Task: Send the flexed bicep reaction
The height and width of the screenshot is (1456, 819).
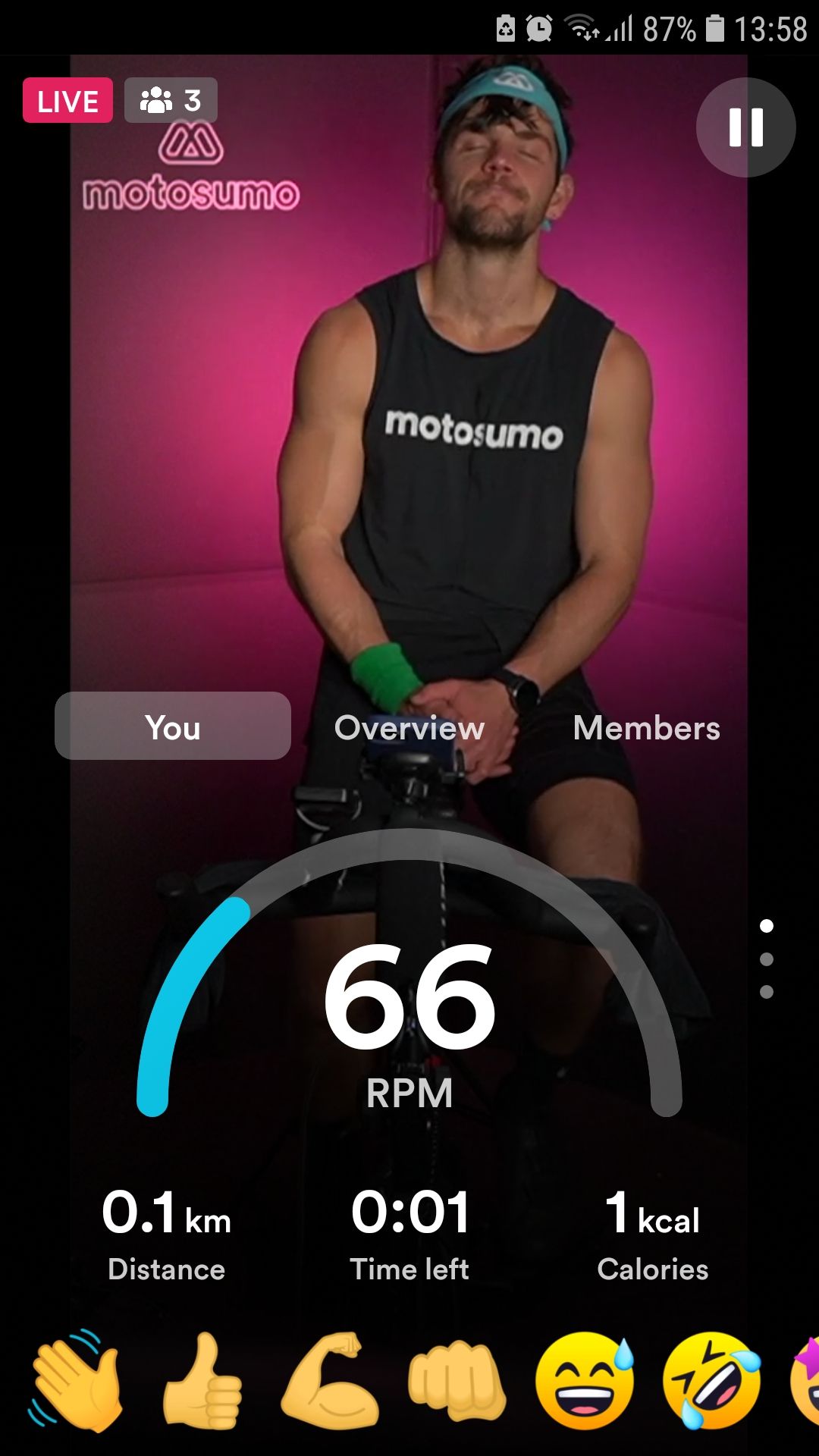Action: click(x=330, y=1382)
